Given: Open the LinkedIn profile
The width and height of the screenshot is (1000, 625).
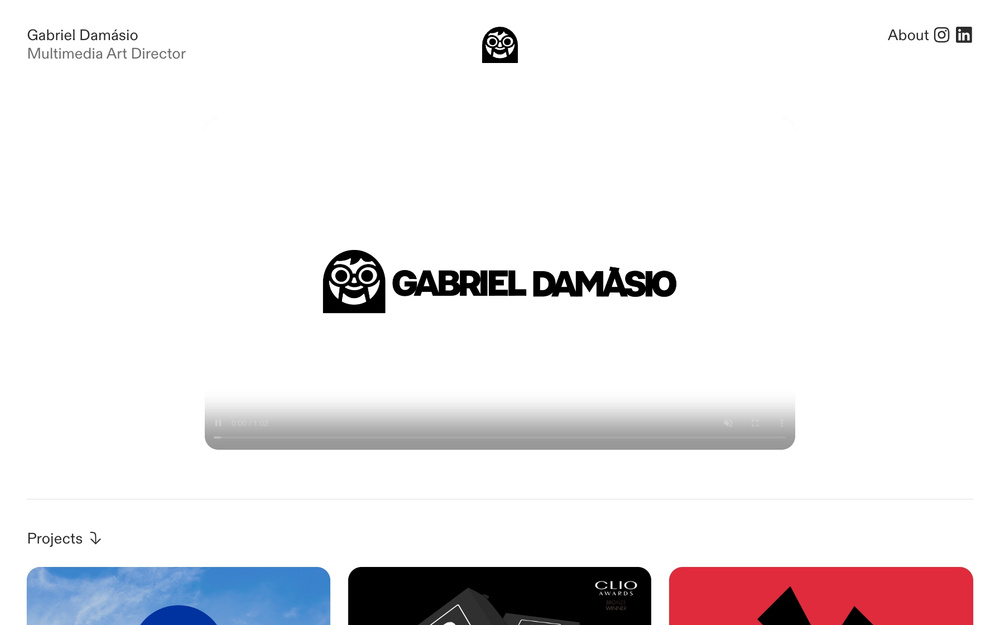Looking at the screenshot, I should (964, 35).
